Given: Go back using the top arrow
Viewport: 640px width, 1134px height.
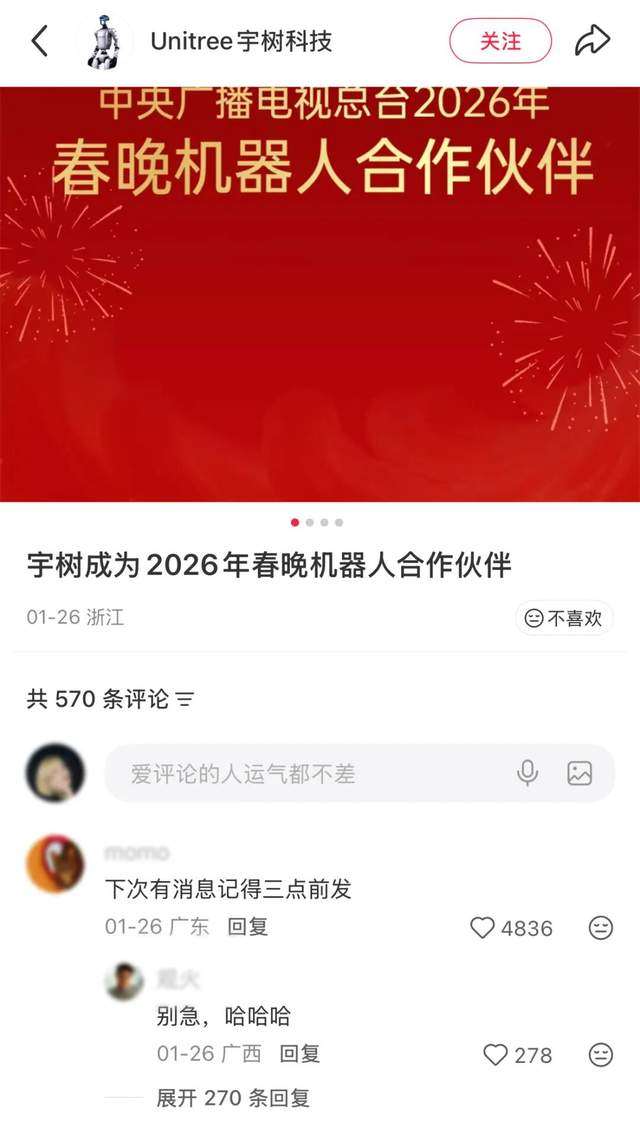Looking at the screenshot, I should point(40,42).
